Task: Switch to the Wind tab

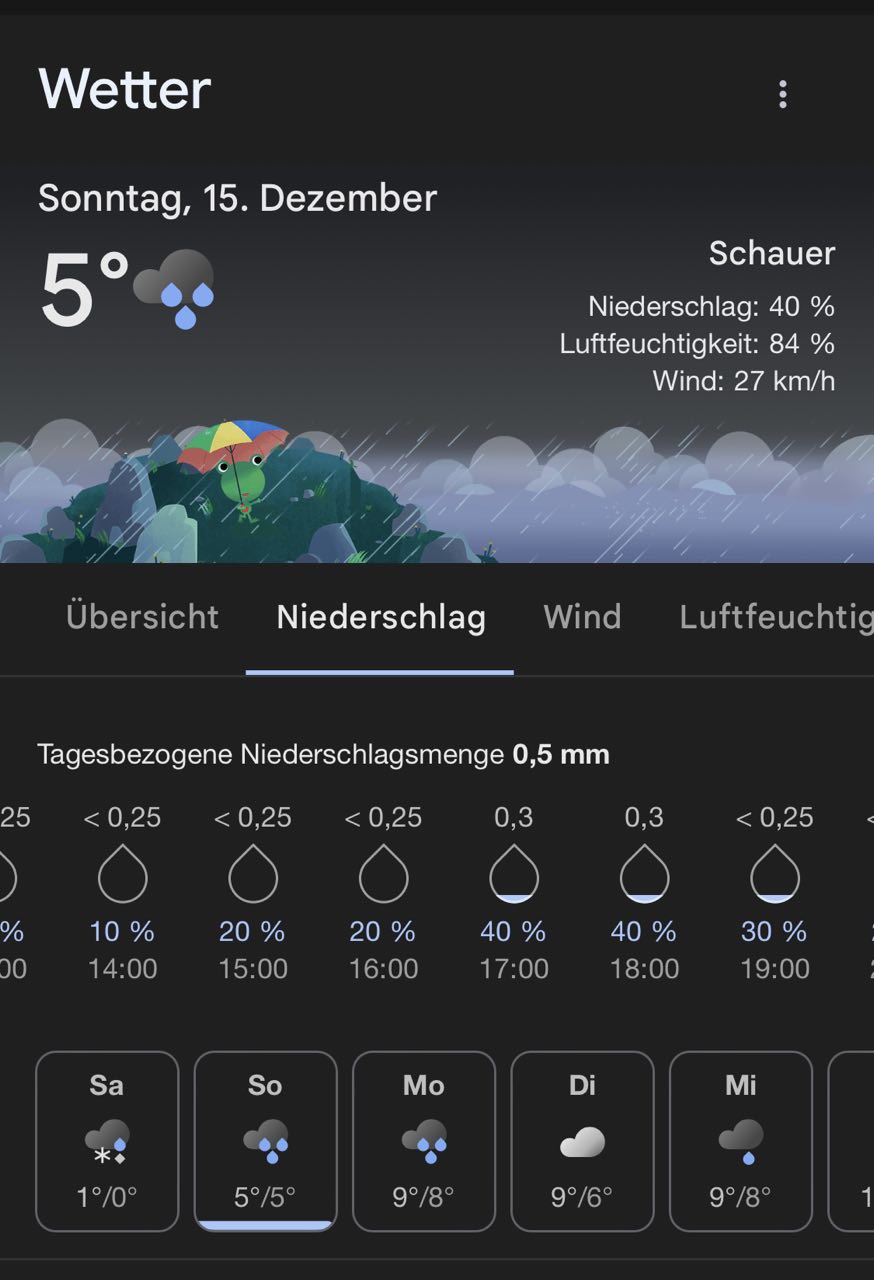Action: [x=582, y=617]
